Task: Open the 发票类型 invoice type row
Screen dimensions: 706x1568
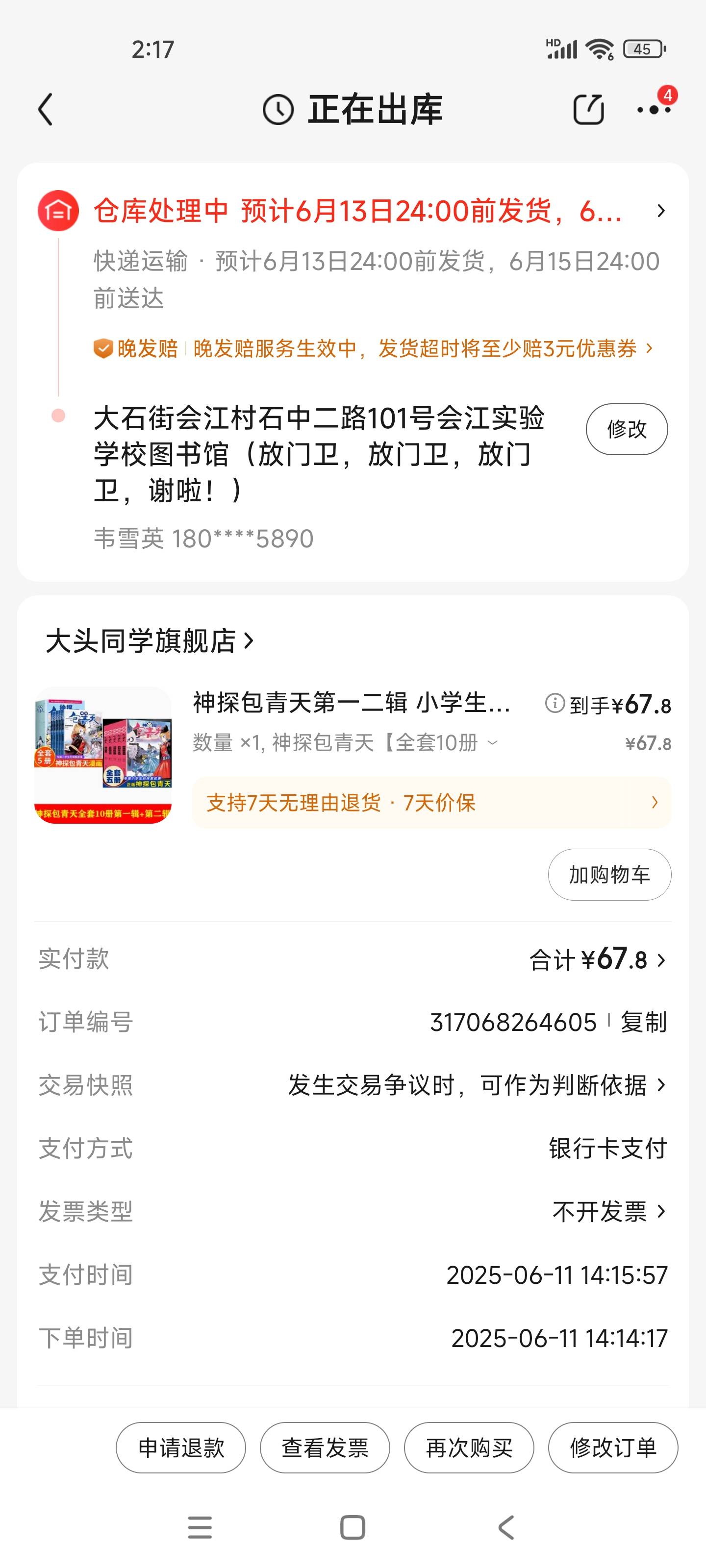Action: pos(609,1212)
